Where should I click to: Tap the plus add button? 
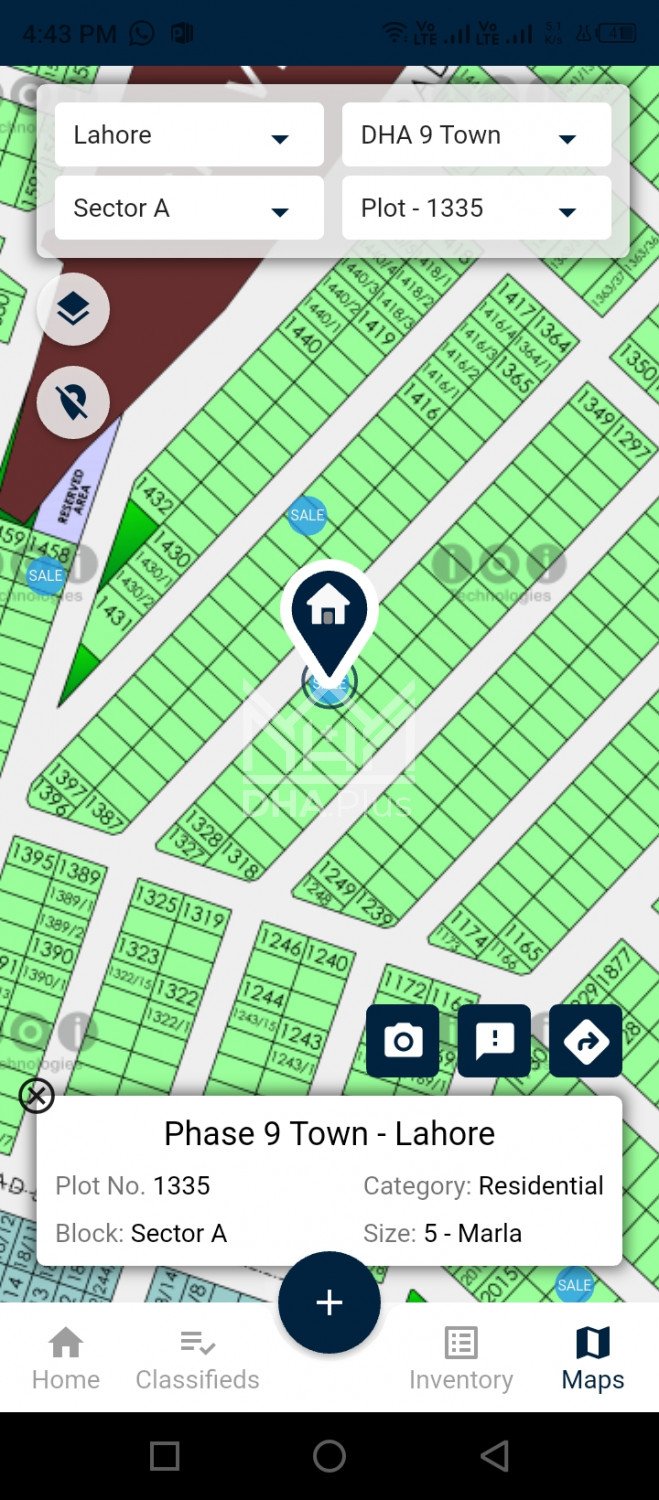[329, 1302]
